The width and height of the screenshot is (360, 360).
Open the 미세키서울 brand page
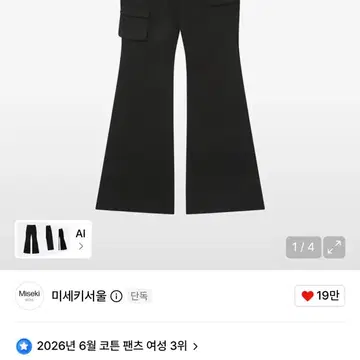coord(79,296)
